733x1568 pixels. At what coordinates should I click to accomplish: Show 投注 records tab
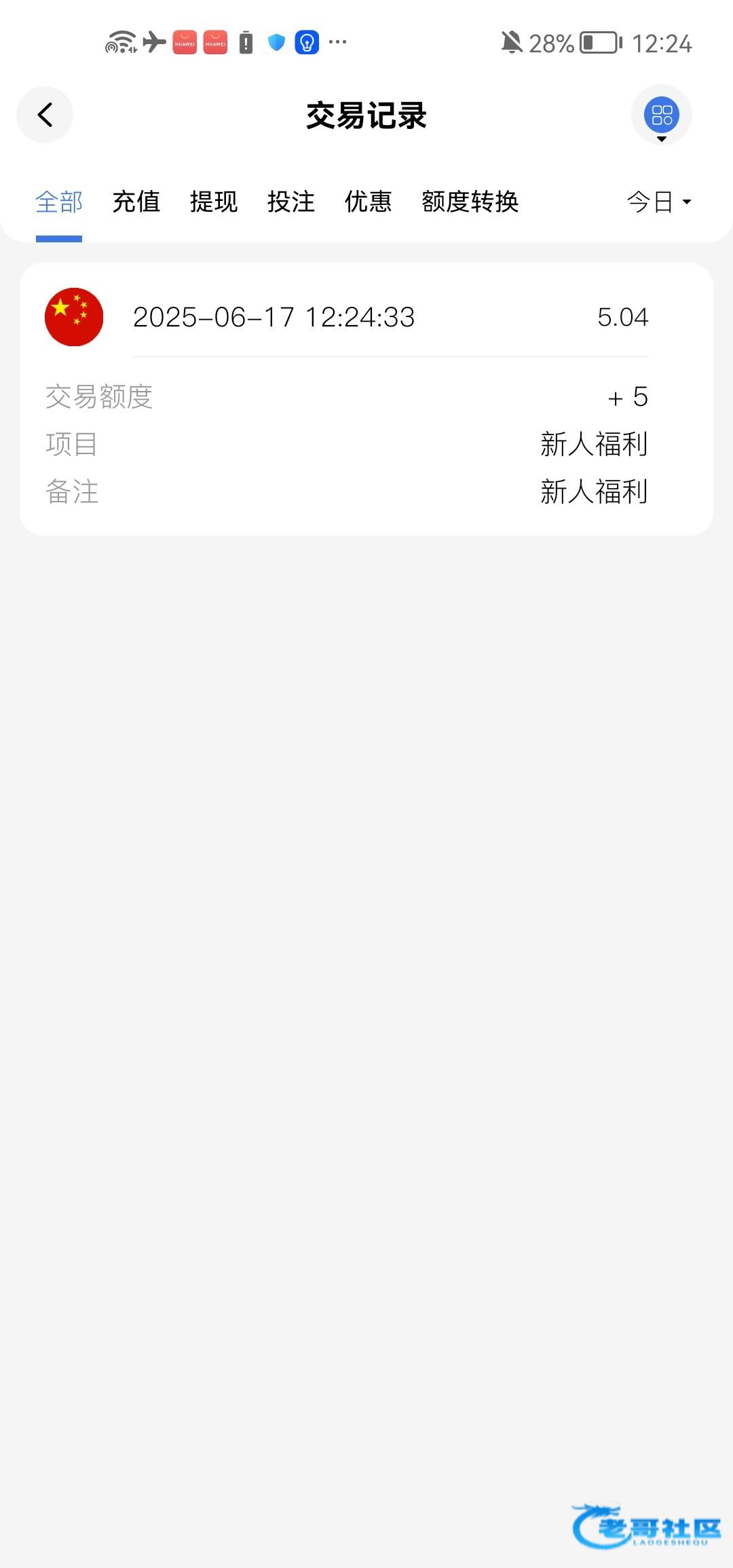pyautogui.click(x=291, y=202)
